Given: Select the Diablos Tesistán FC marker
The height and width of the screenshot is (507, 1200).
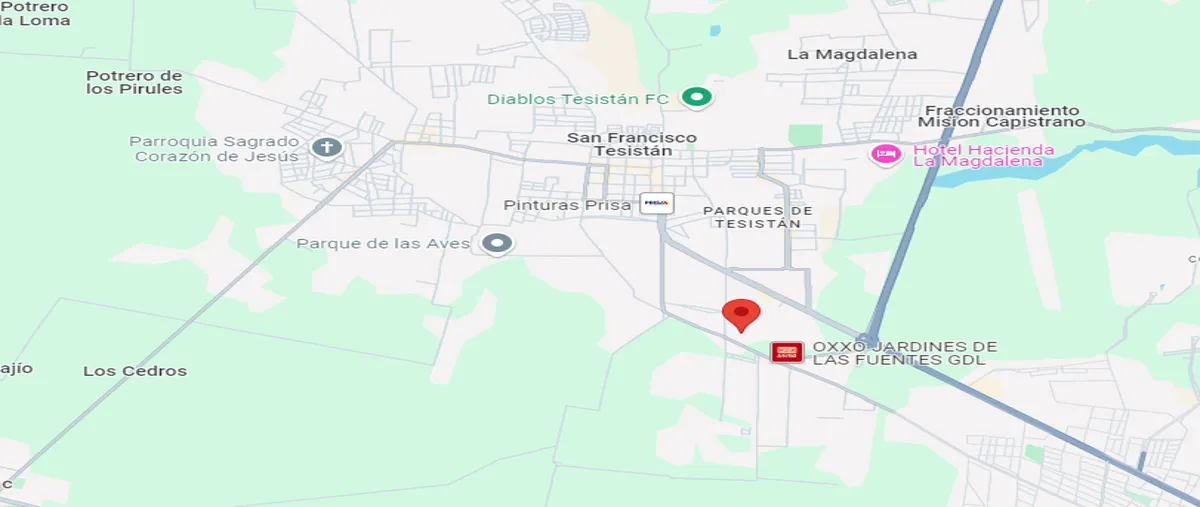Looking at the screenshot, I should pos(695,98).
